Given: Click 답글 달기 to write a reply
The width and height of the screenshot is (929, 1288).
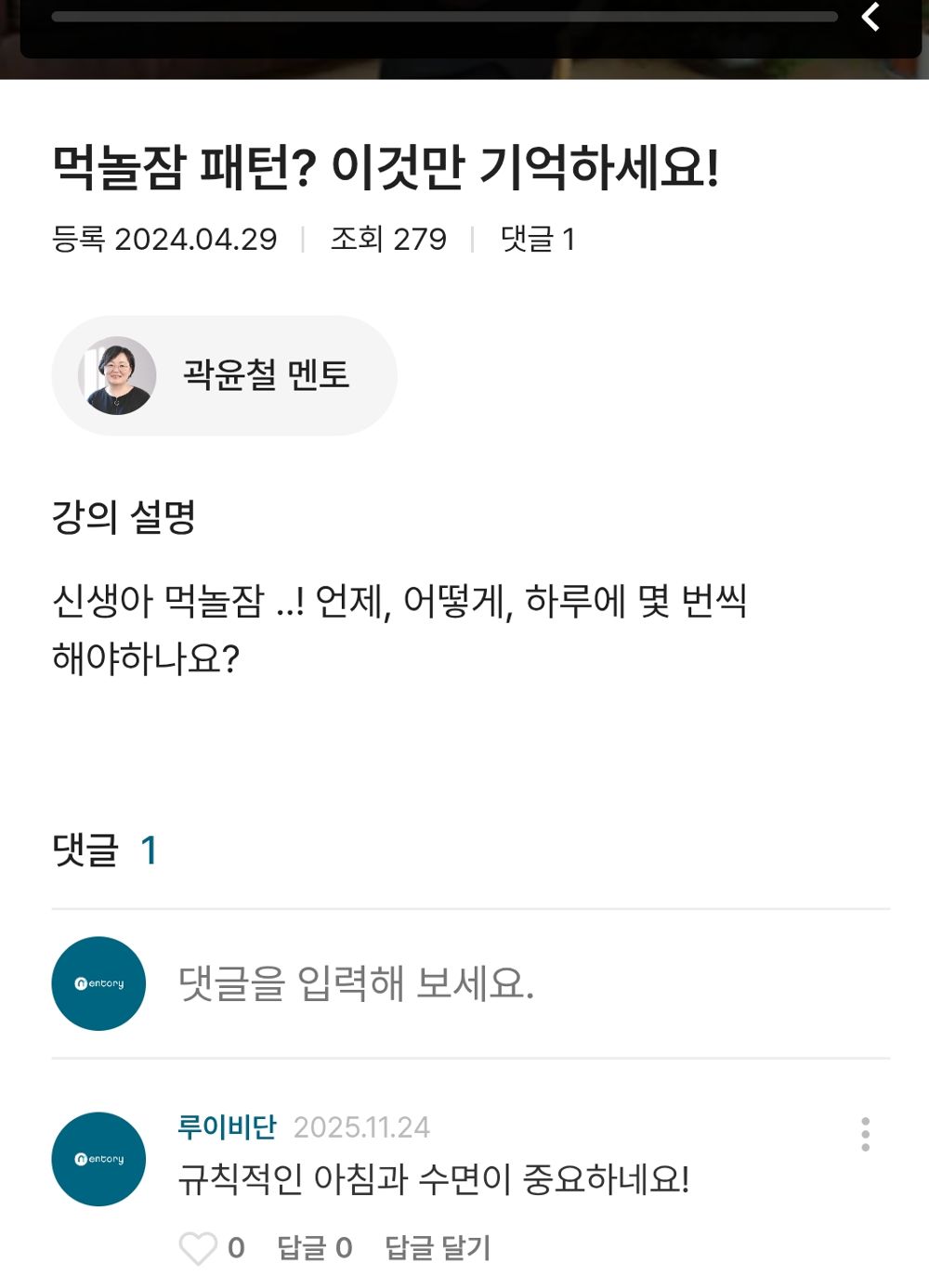Looking at the screenshot, I should point(438,1248).
